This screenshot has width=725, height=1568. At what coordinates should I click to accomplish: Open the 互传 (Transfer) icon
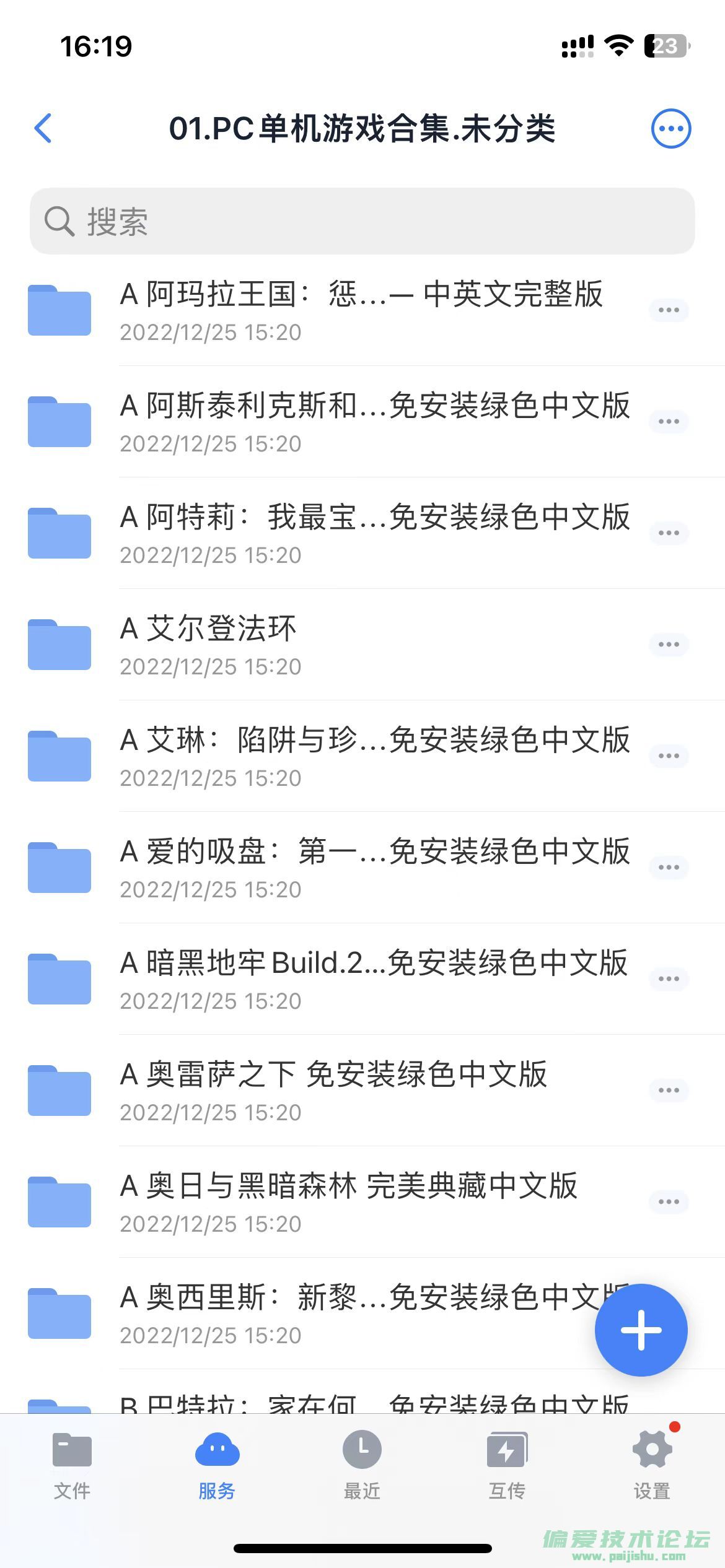507,1449
